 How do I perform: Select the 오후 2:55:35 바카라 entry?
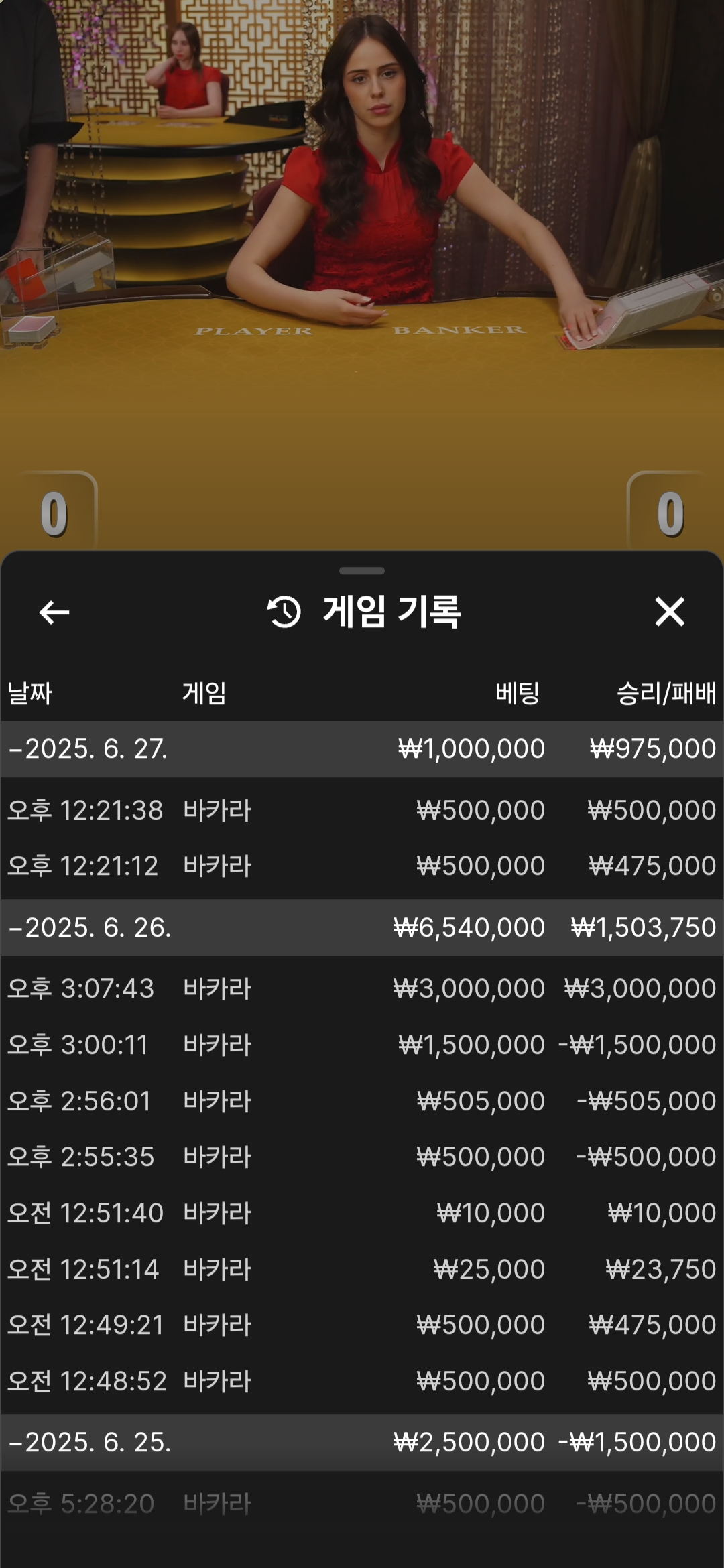[x=362, y=1157]
